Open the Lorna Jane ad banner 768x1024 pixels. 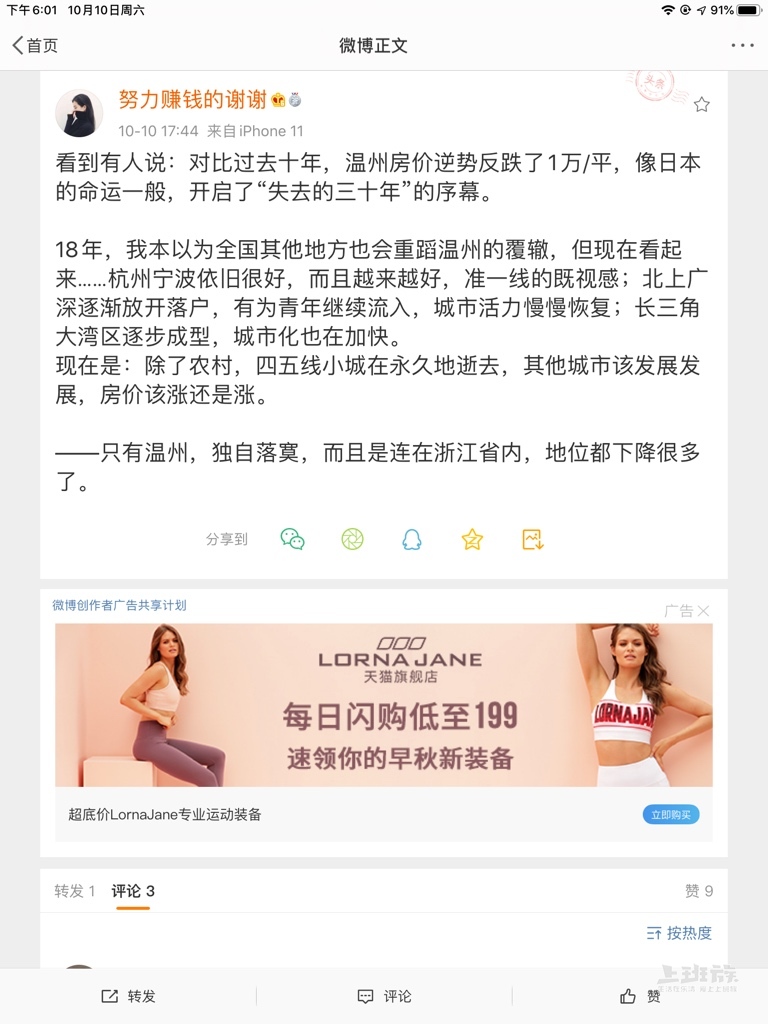tap(384, 705)
